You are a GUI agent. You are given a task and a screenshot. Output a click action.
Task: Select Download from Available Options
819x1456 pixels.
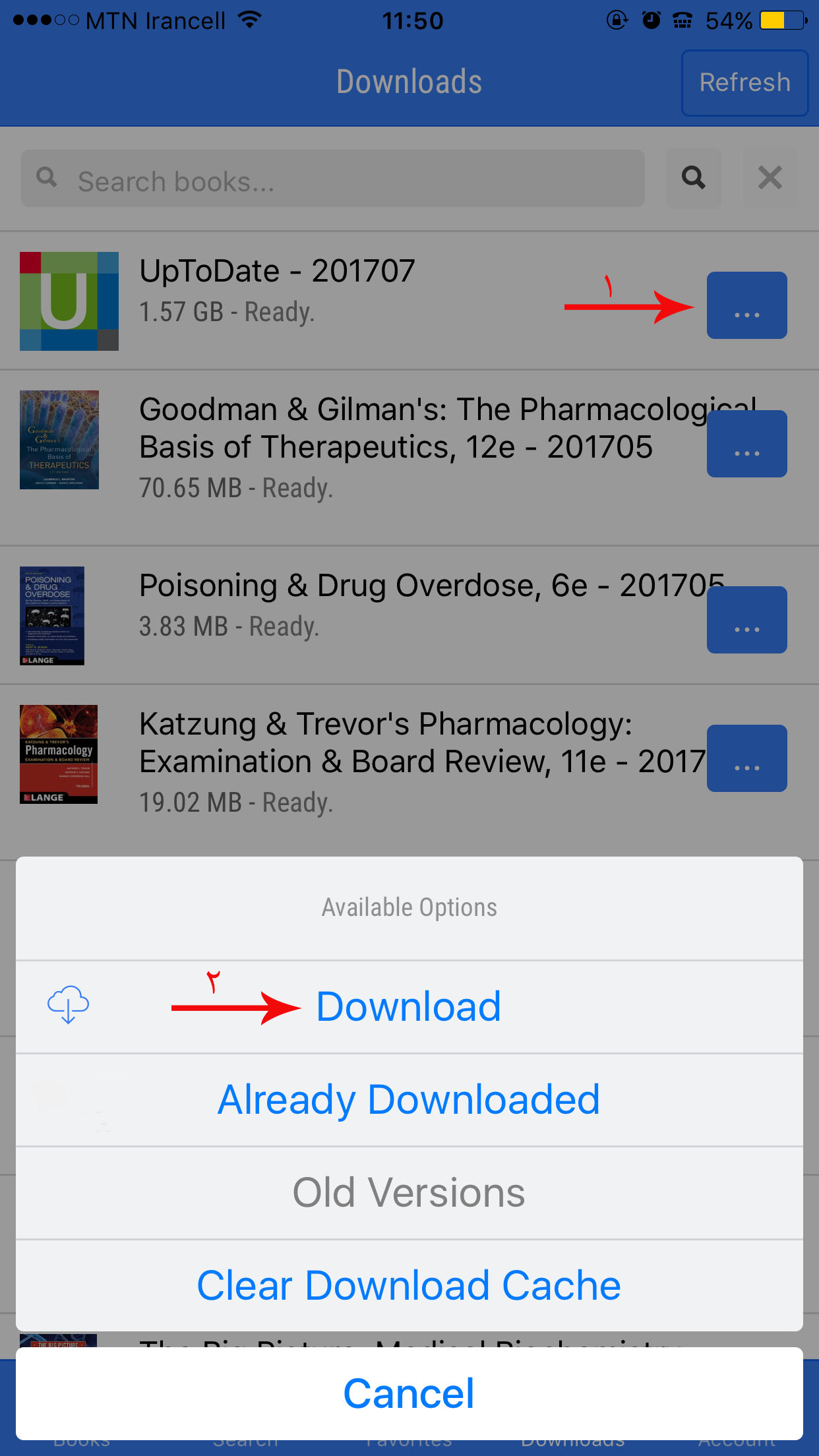tap(409, 1007)
